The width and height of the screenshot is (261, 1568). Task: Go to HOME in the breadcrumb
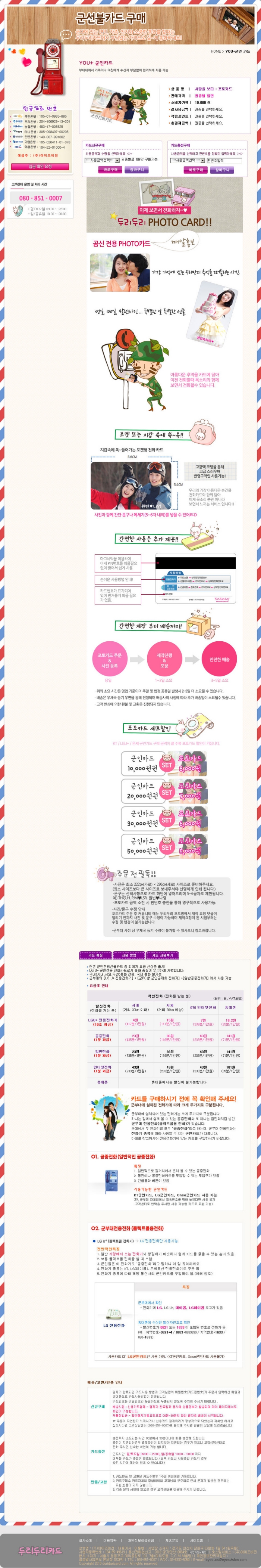216,52
